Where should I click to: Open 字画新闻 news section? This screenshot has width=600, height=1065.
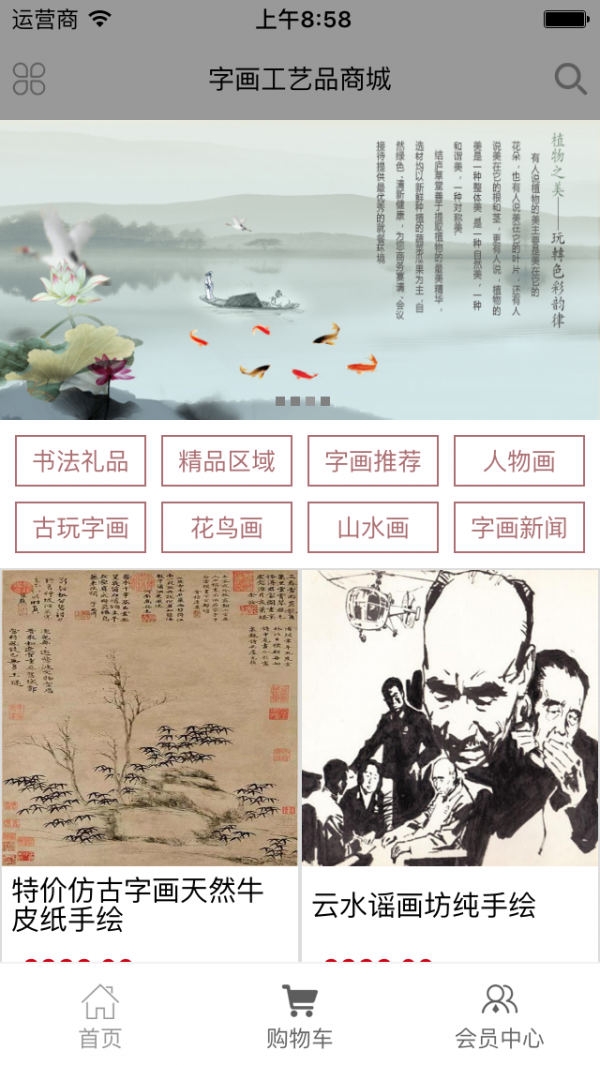[519, 527]
